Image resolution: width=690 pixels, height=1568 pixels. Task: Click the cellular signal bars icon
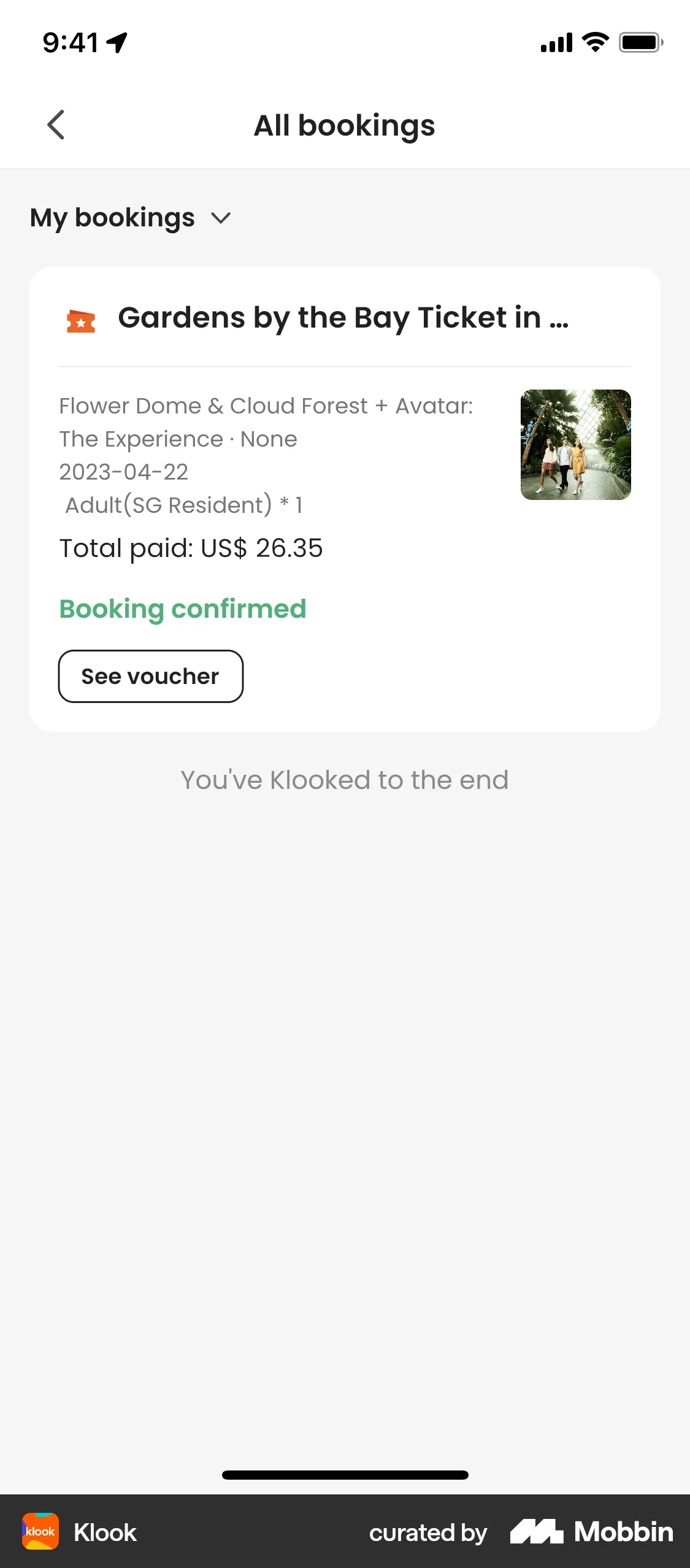point(555,42)
